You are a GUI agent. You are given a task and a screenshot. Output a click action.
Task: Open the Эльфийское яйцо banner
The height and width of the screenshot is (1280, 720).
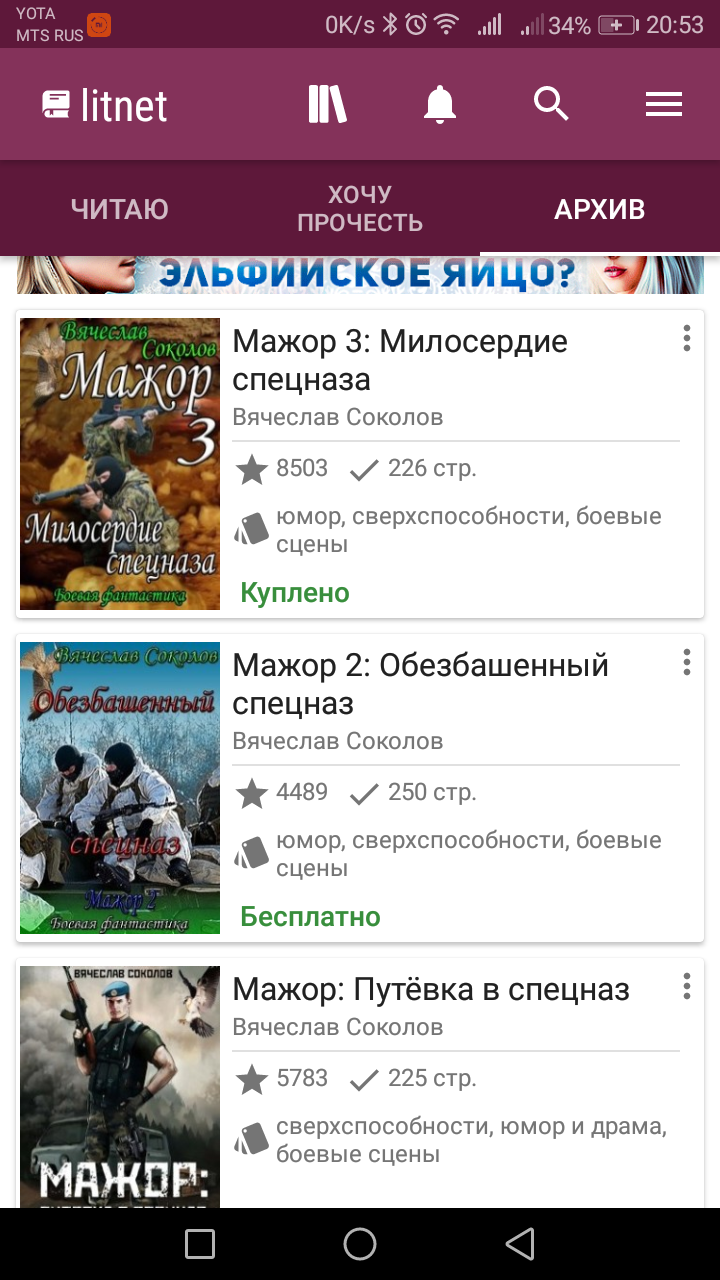(x=360, y=274)
